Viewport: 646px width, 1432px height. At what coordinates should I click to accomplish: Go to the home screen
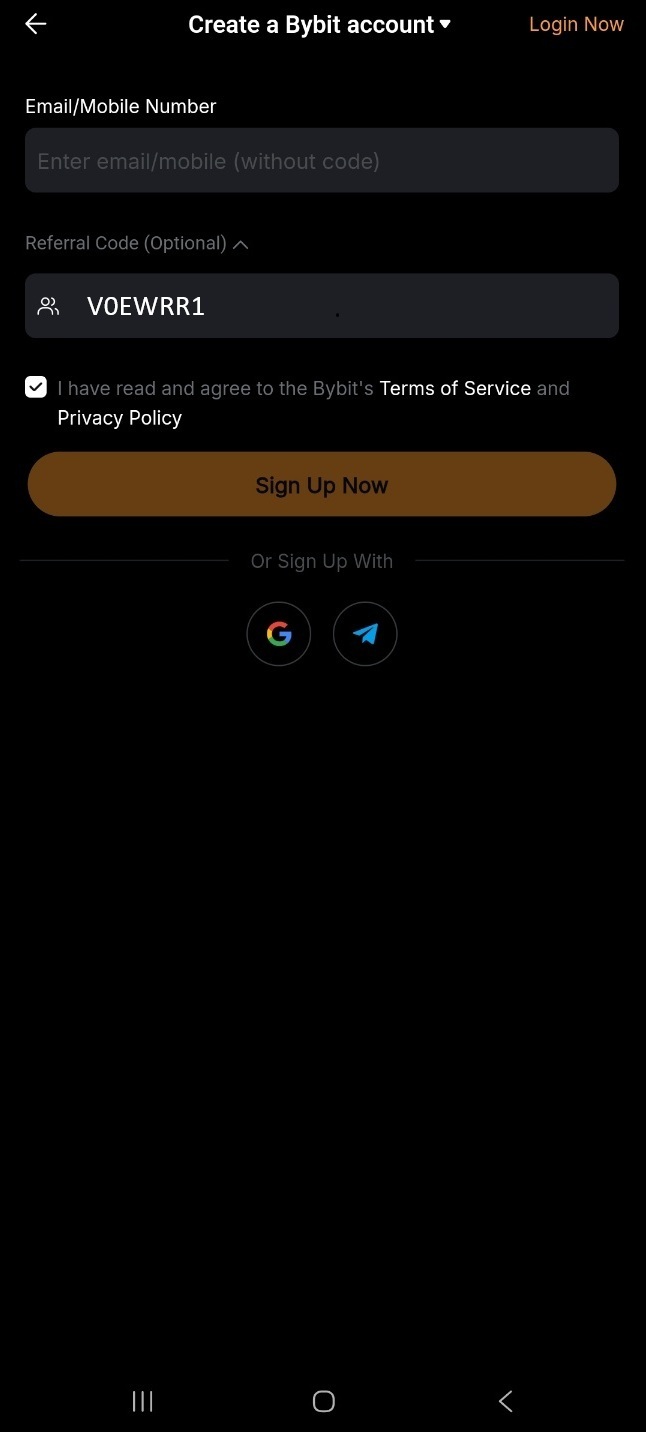(x=323, y=1401)
